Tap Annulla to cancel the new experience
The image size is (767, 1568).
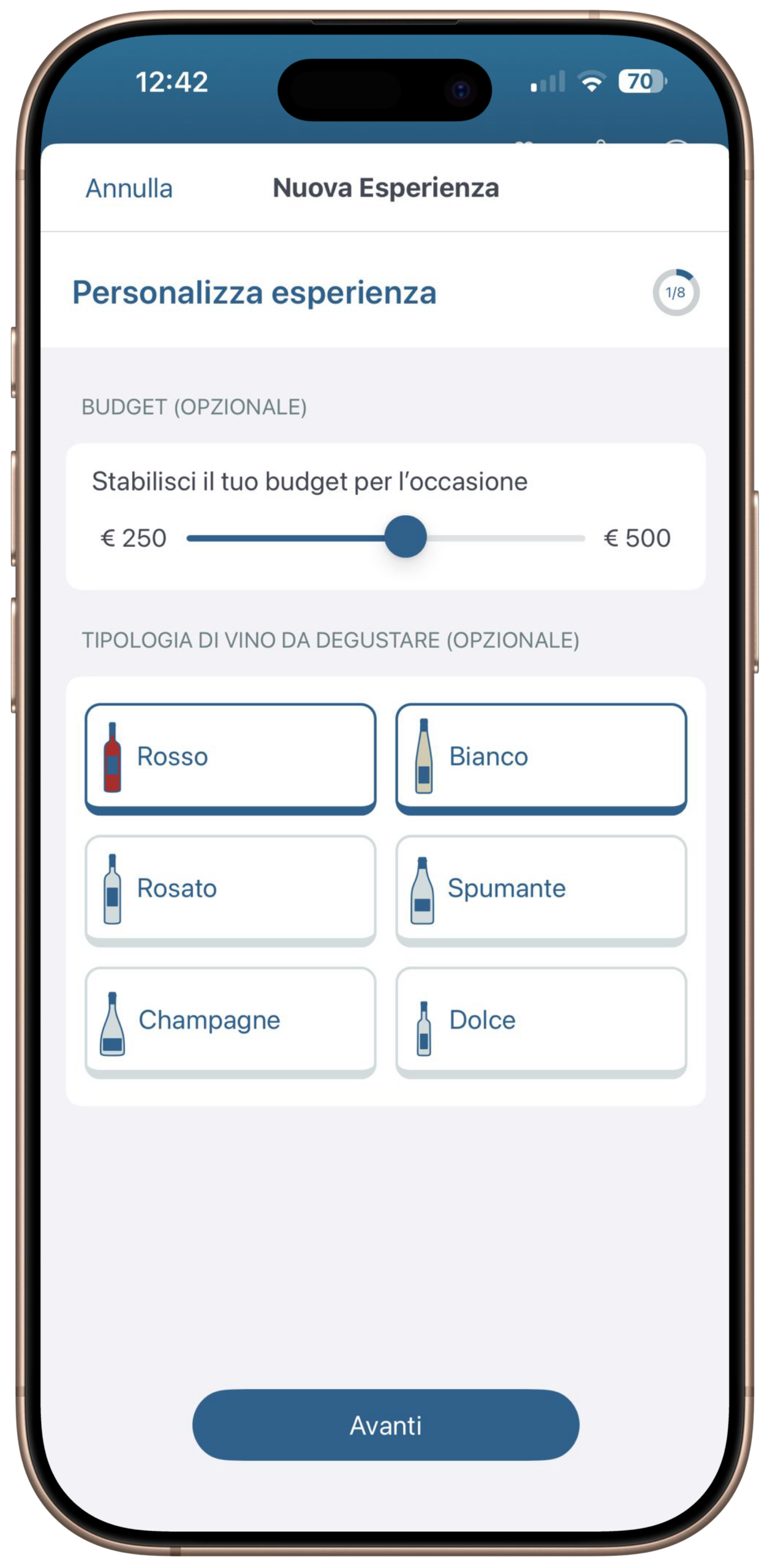coord(129,187)
